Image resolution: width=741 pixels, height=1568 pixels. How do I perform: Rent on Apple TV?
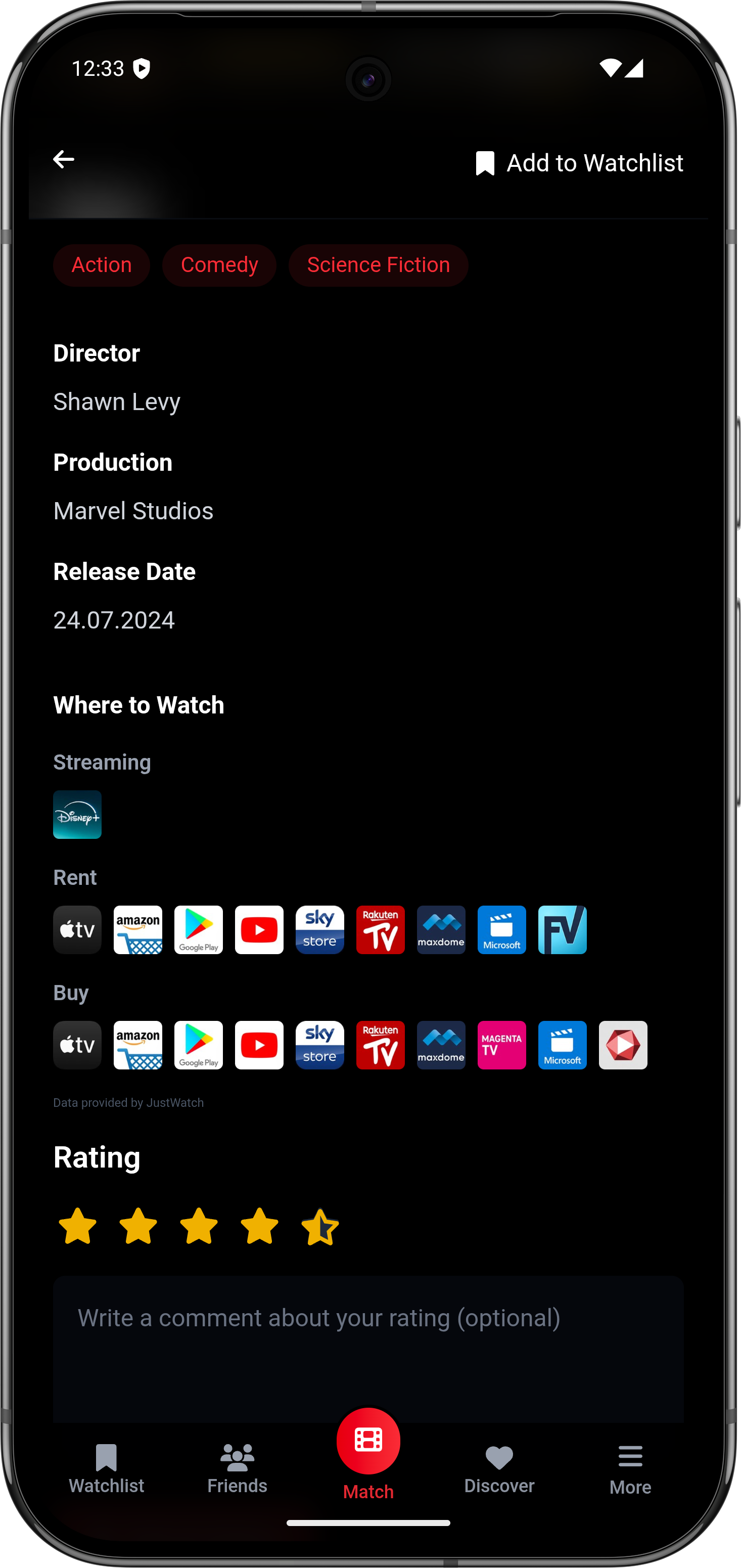pos(77,929)
